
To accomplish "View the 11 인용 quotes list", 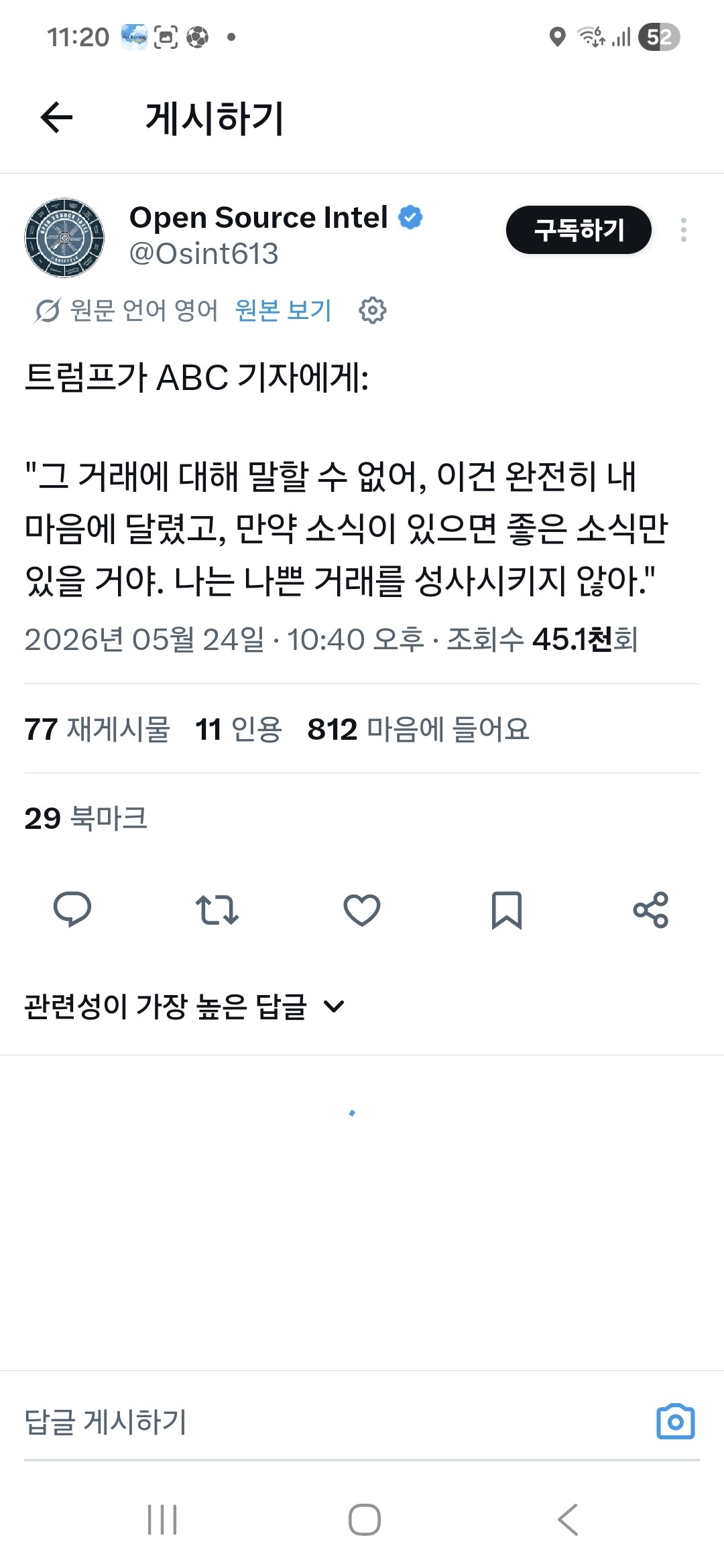I will [x=239, y=729].
